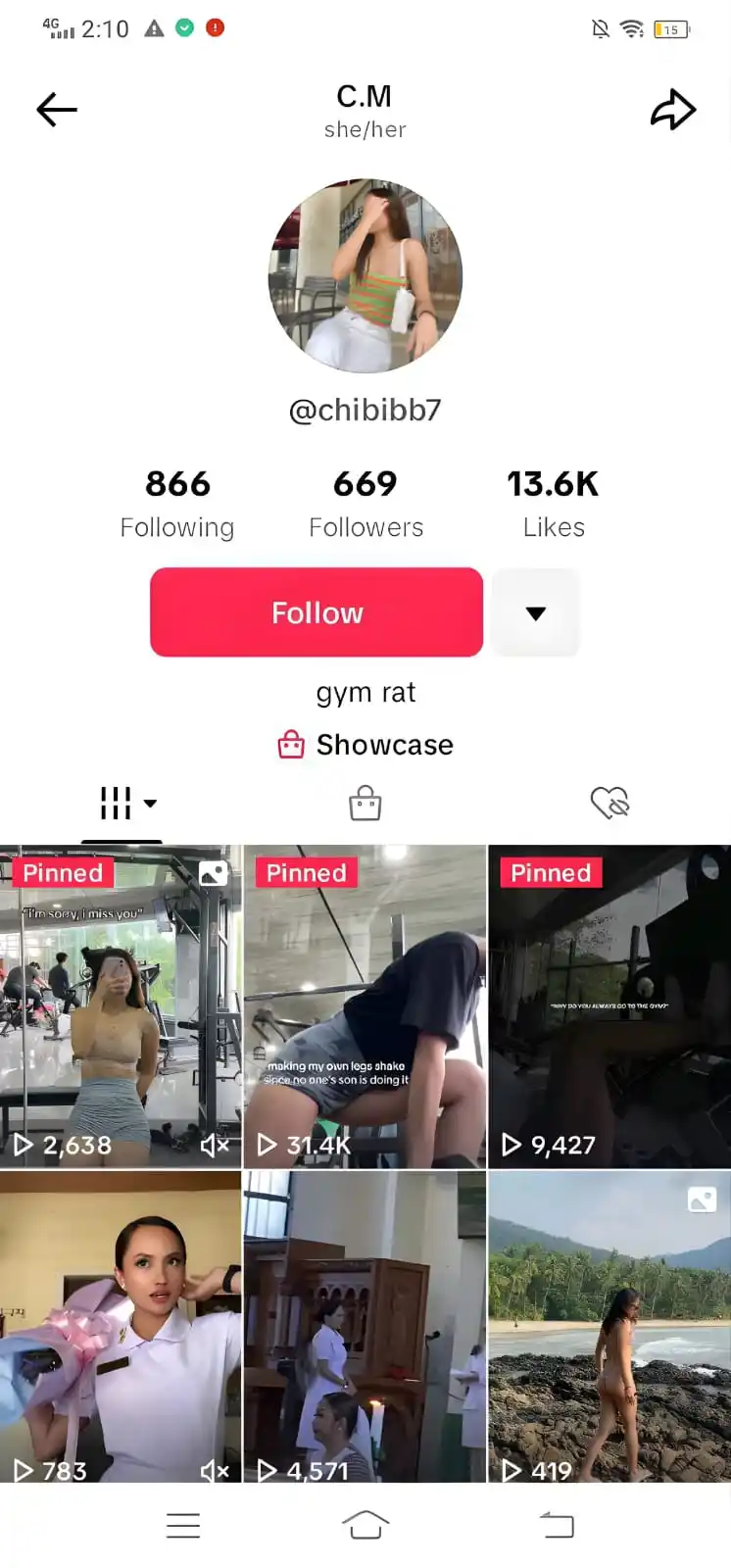Switch to the videos grid tab
The height and width of the screenshot is (1568, 731).
point(122,804)
